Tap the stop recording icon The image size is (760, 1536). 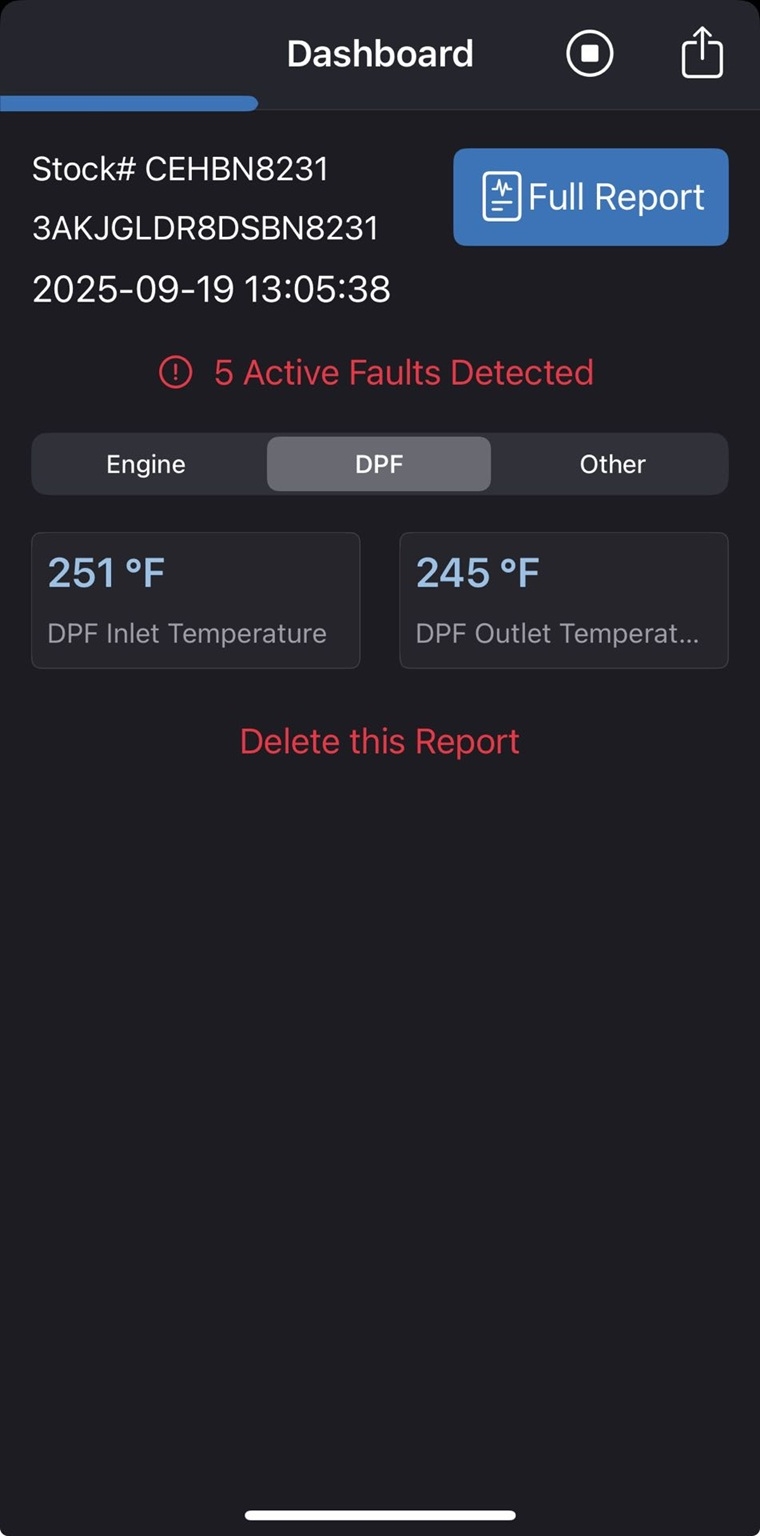(589, 53)
